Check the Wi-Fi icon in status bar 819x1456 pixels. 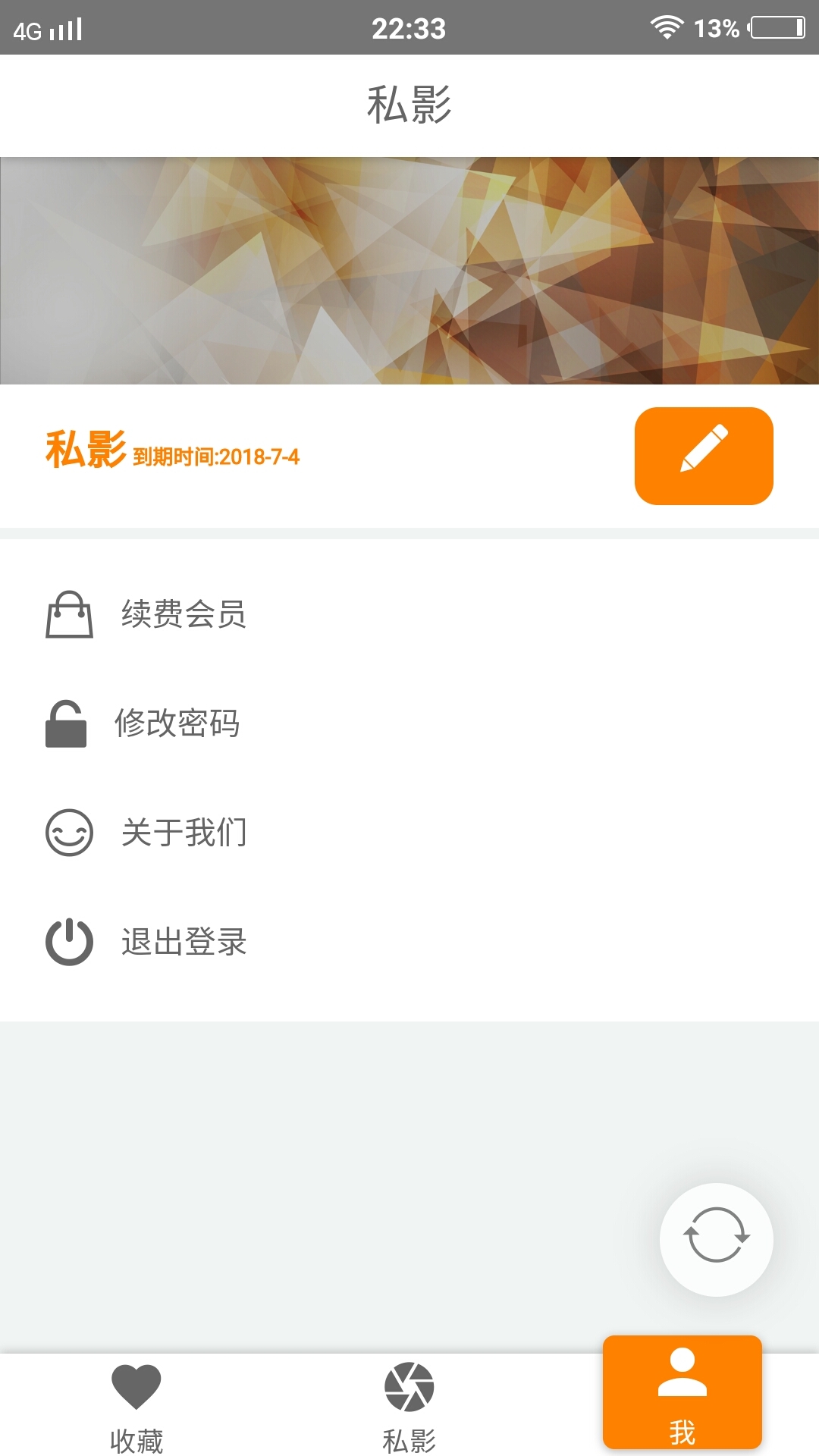click(x=666, y=28)
